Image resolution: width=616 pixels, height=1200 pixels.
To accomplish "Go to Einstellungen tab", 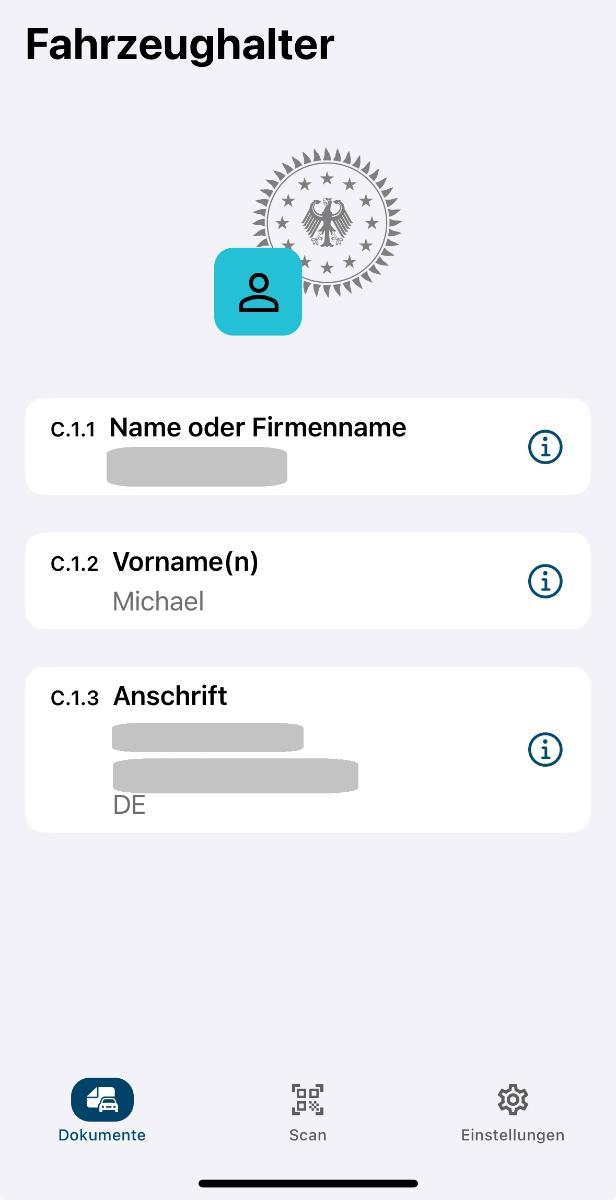I will [512, 1110].
